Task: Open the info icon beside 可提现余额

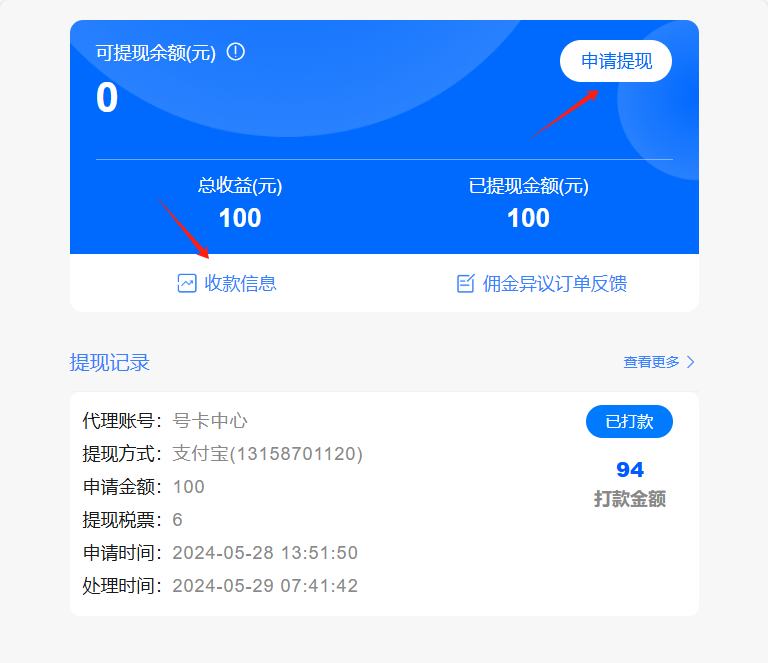Action: click(x=236, y=52)
